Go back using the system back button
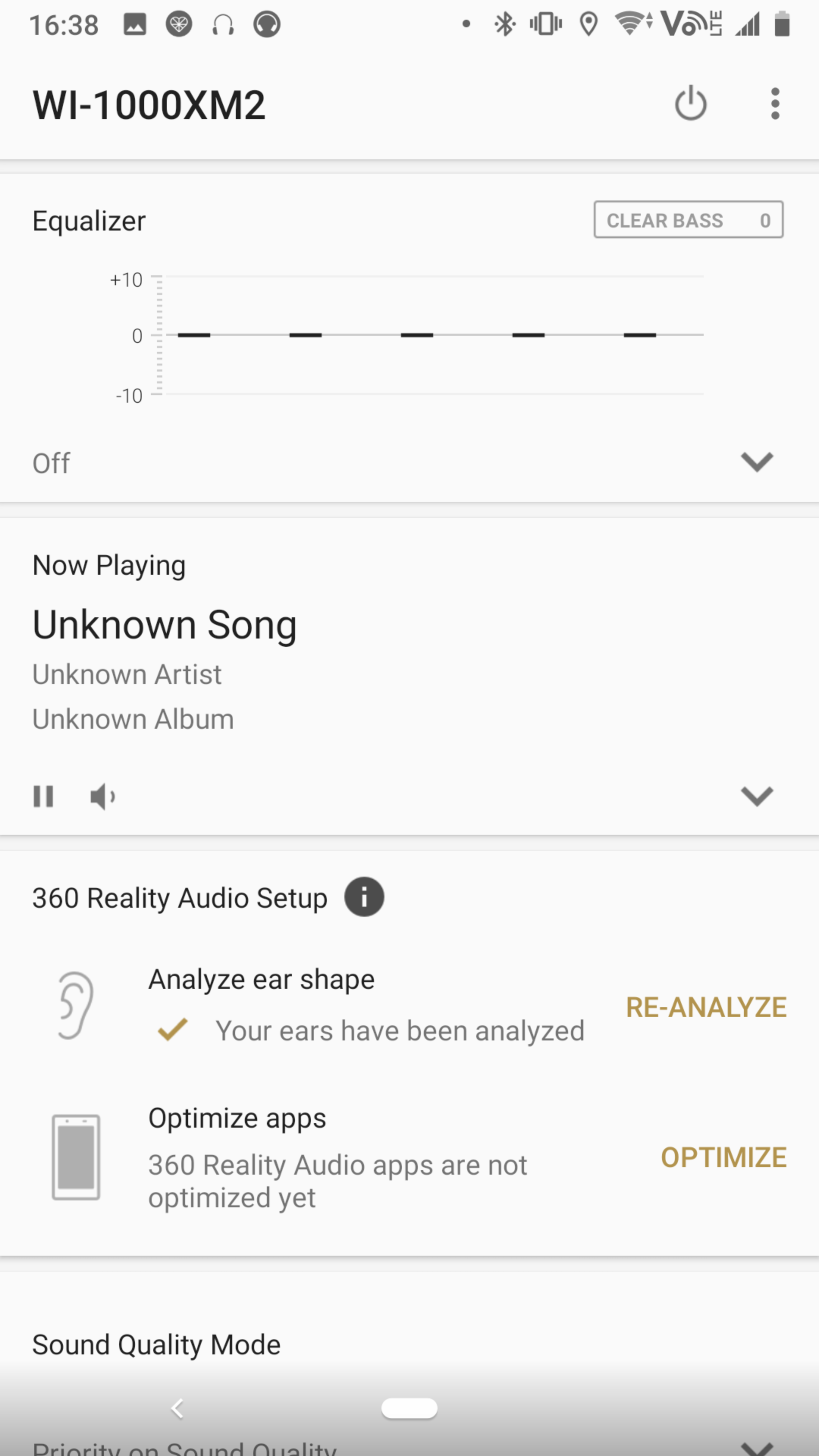Image resolution: width=819 pixels, height=1456 pixels. pos(177,1409)
